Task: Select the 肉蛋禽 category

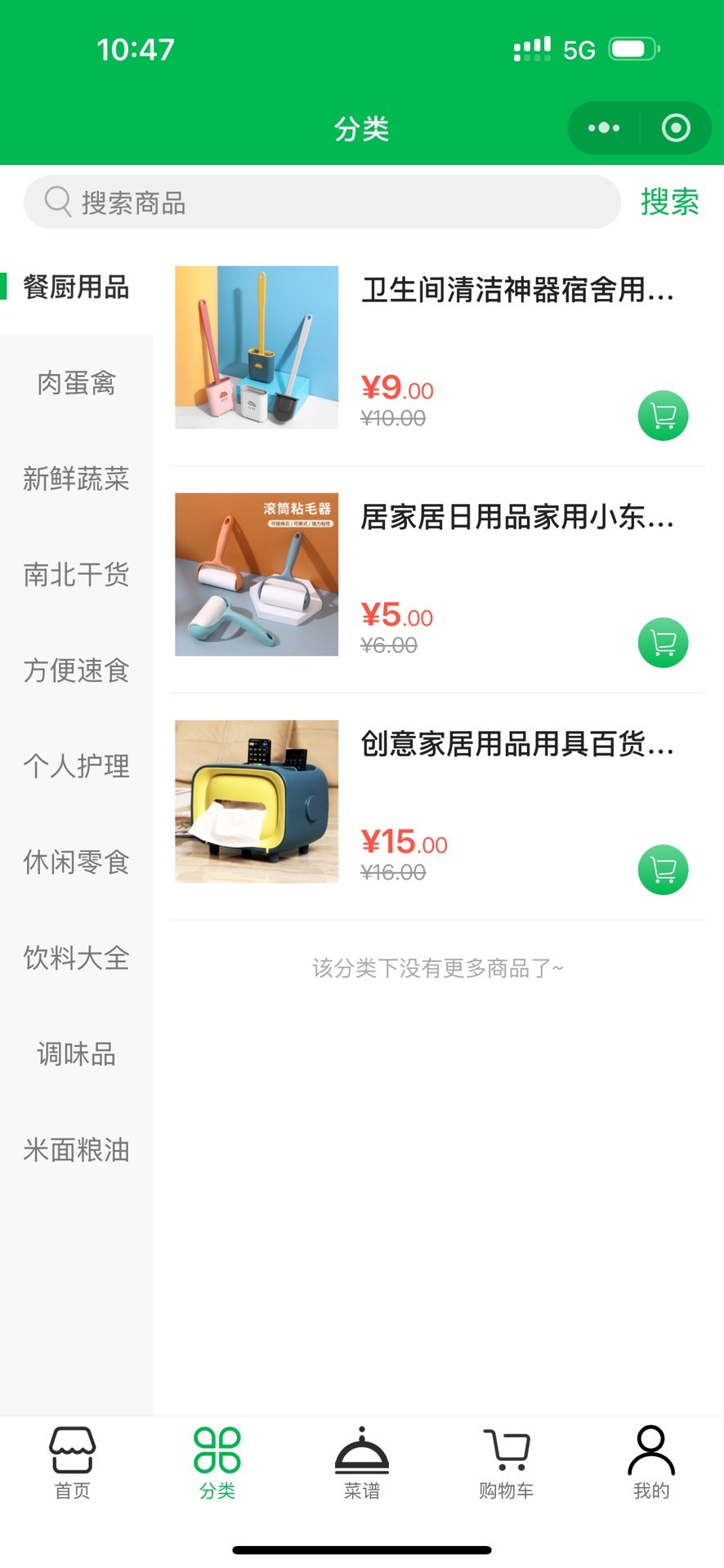Action: point(76,383)
